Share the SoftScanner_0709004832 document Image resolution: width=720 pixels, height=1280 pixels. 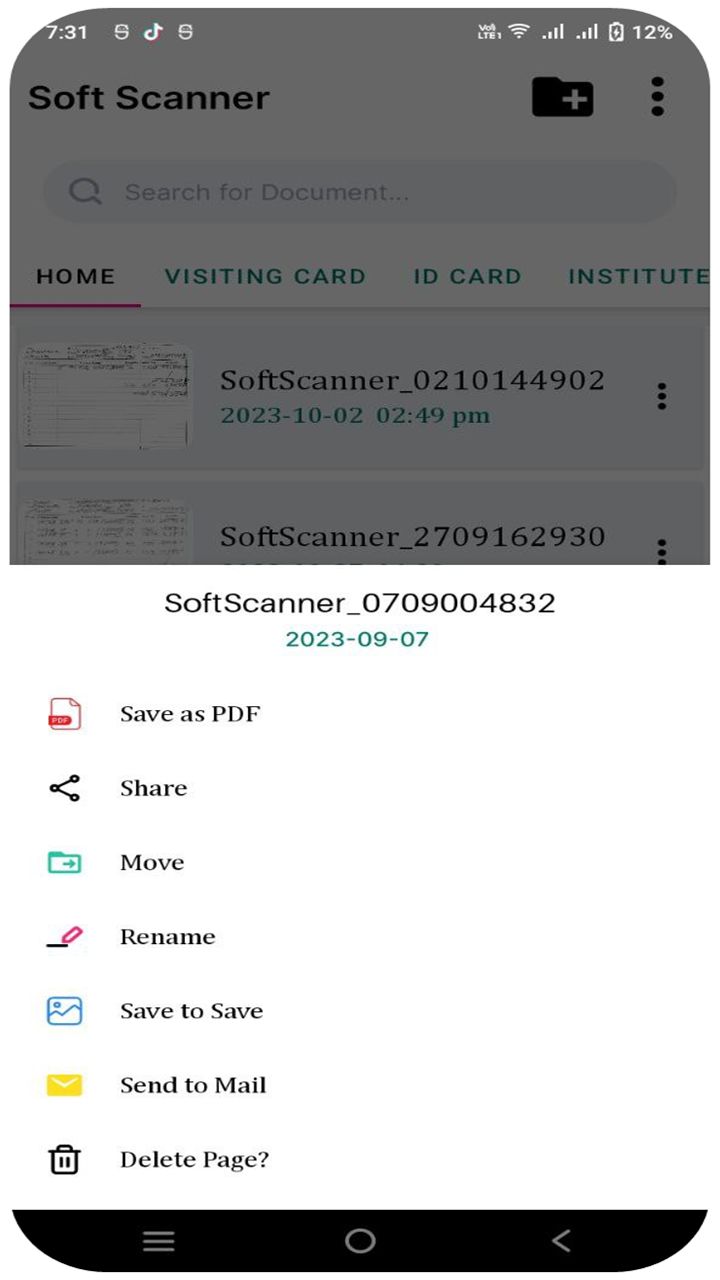coord(153,788)
